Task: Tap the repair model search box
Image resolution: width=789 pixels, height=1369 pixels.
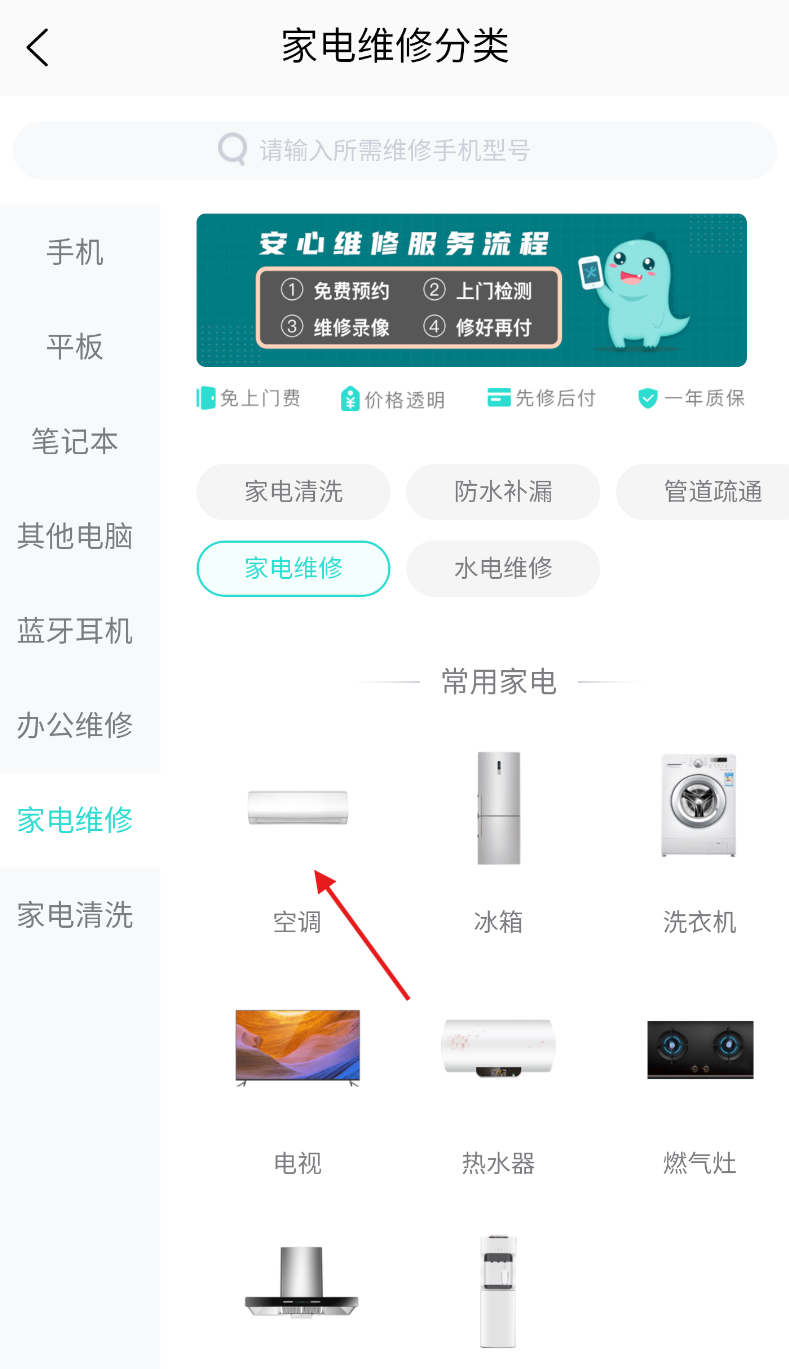Action: pos(394,151)
